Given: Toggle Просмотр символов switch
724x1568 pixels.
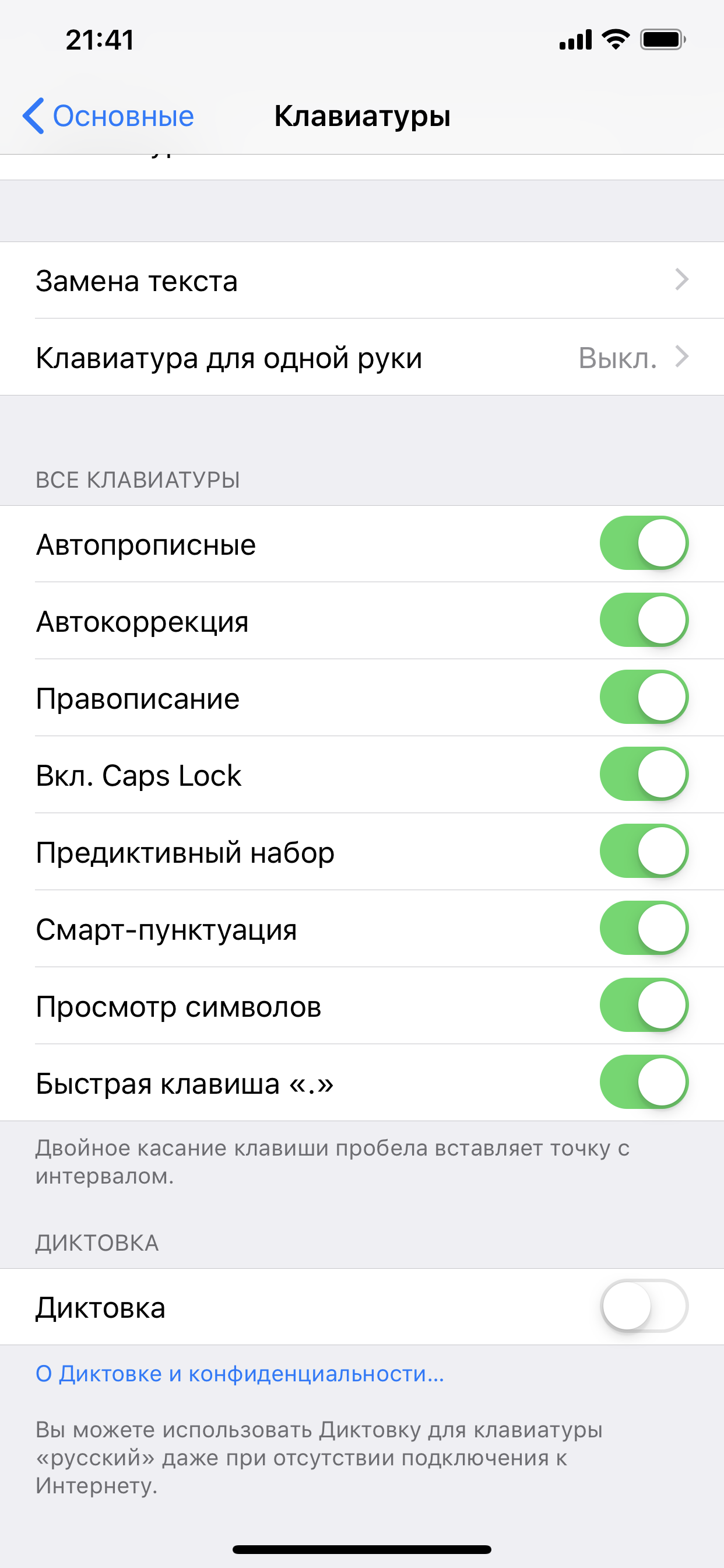Looking at the screenshot, I should click(644, 1005).
